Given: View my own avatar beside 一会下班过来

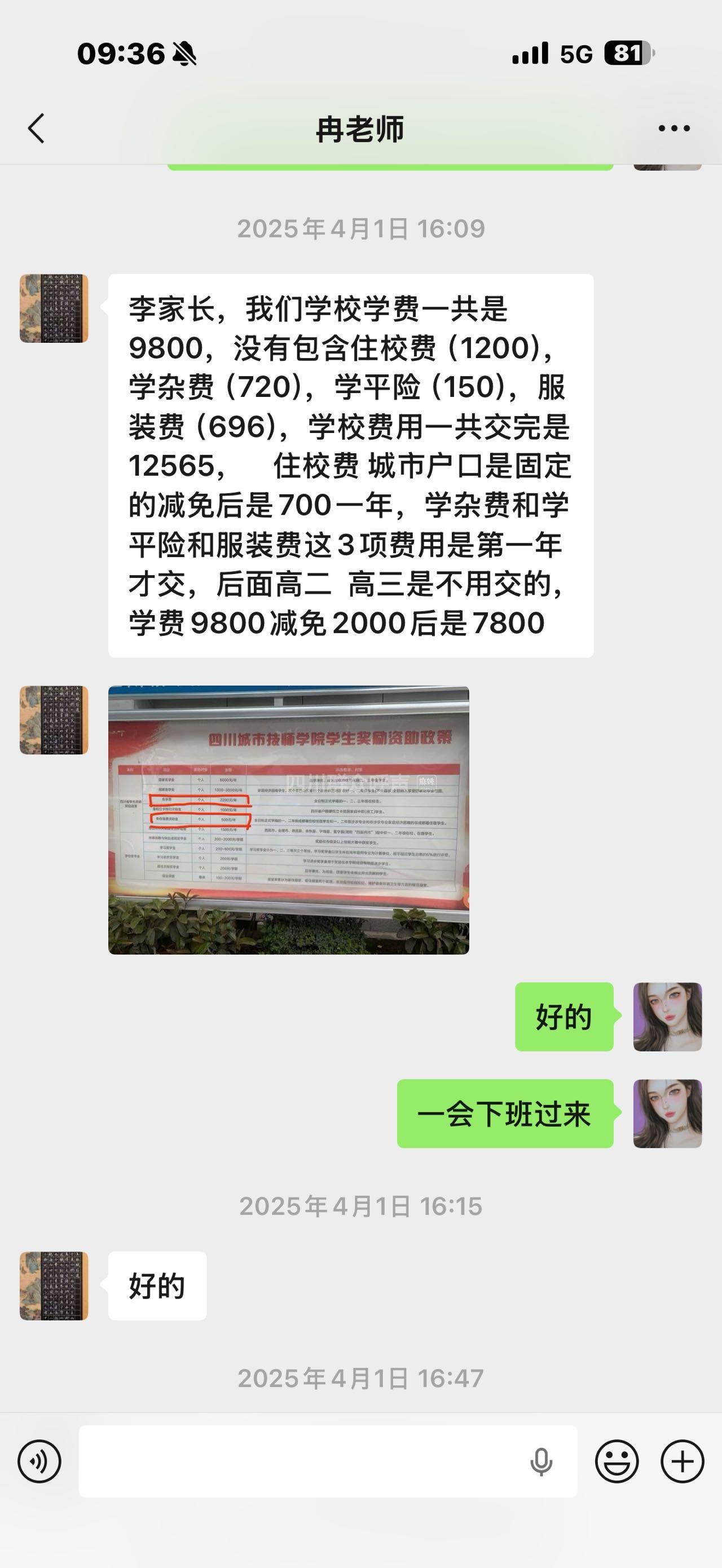Looking at the screenshot, I should 667,1114.
